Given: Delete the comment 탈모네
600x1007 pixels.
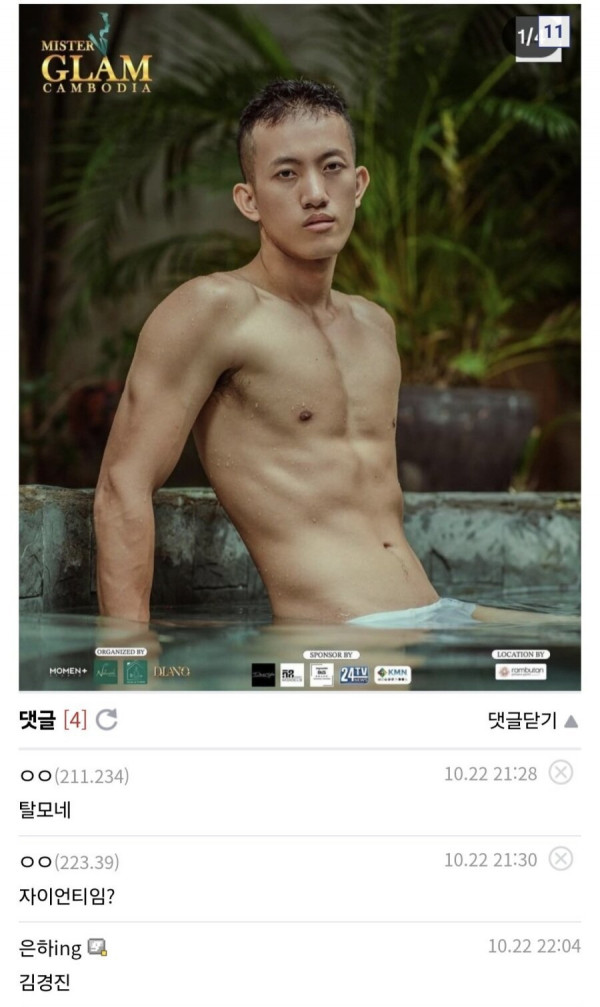Looking at the screenshot, I should [561, 773].
